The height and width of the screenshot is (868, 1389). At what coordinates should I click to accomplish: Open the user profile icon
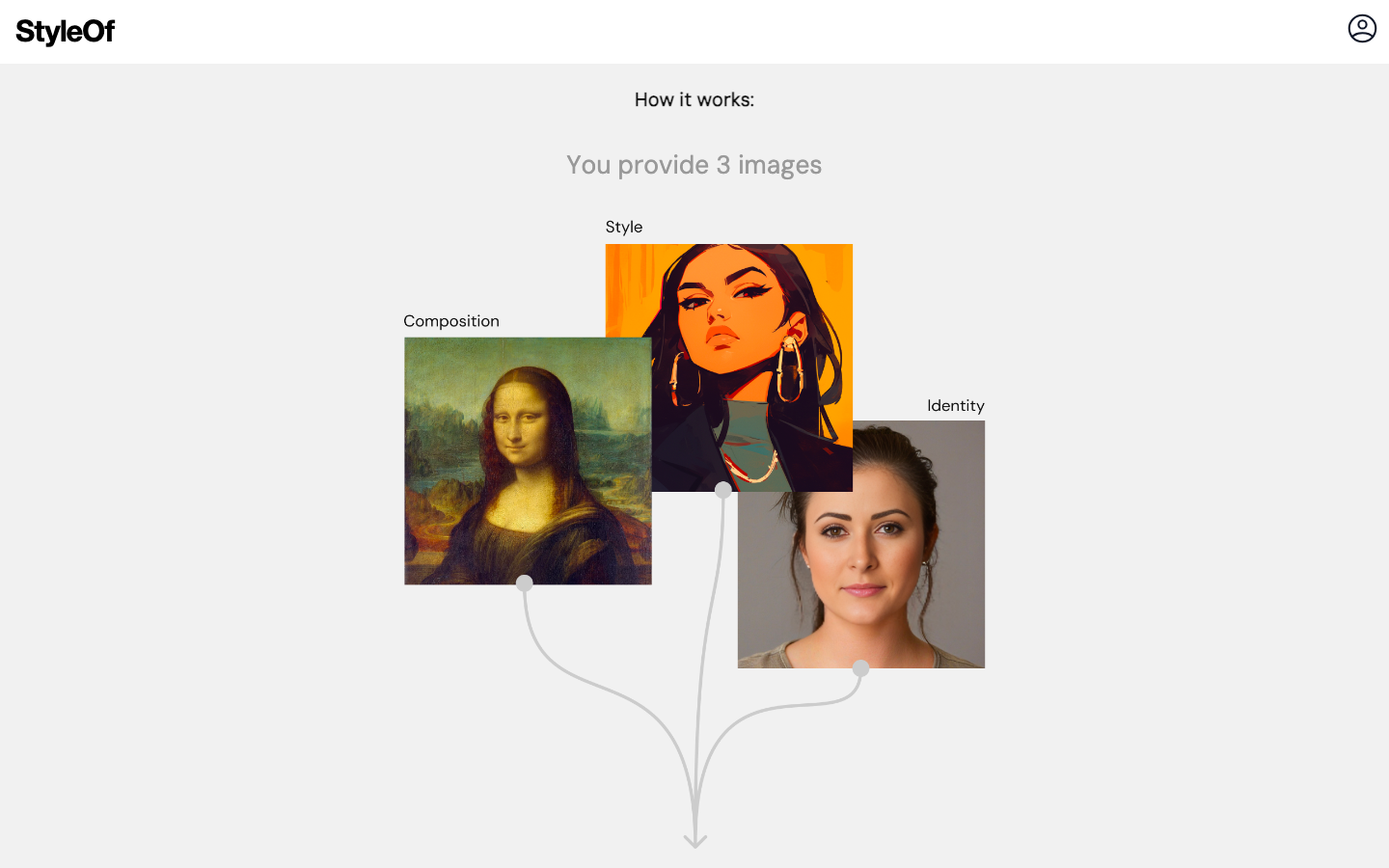click(x=1361, y=29)
